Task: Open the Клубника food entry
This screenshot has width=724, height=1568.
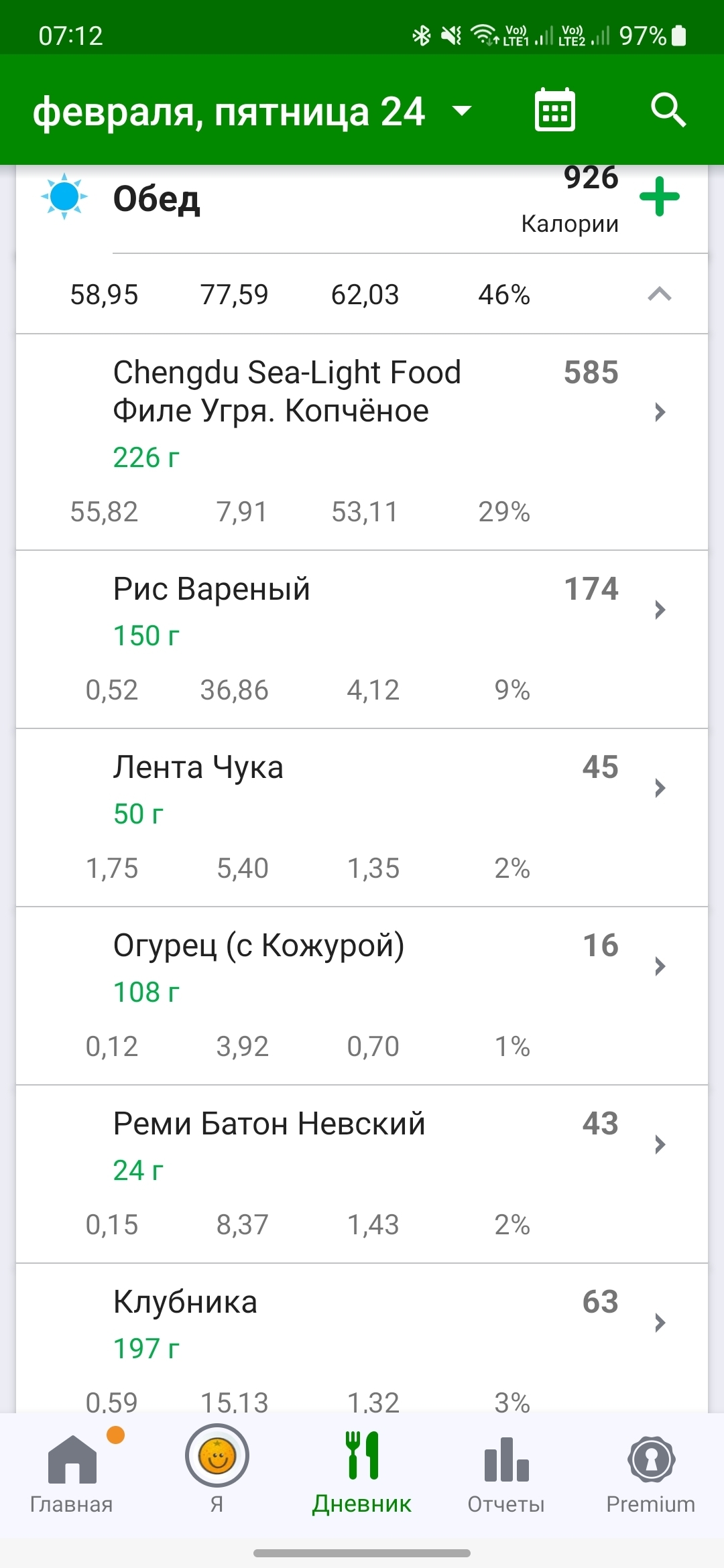Action: (x=362, y=1323)
